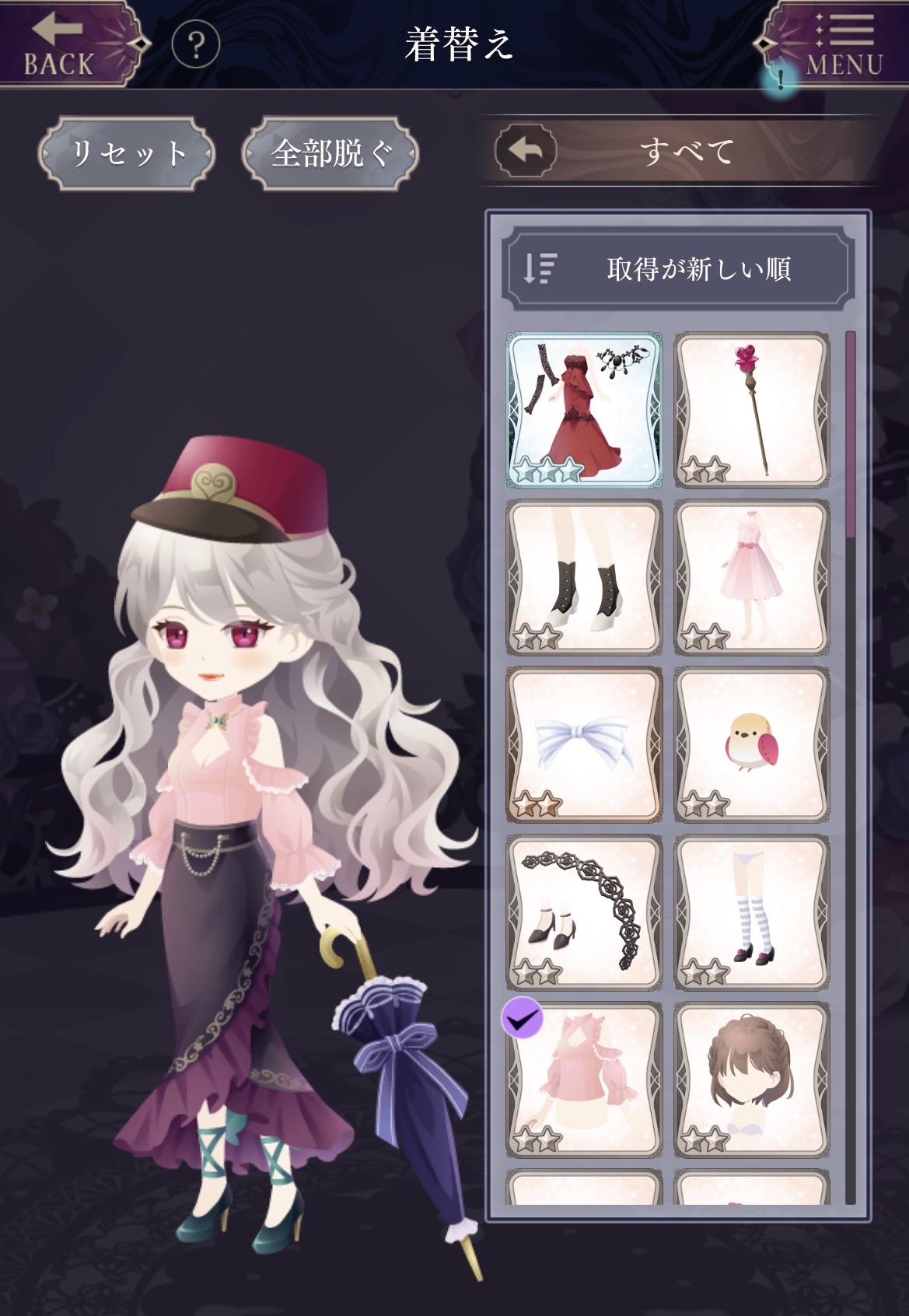Image resolution: width=909 pixels, height=1316 pixels.
Task: Select the striped socks item
Action: pyautogui.click(x=751, y=912)
